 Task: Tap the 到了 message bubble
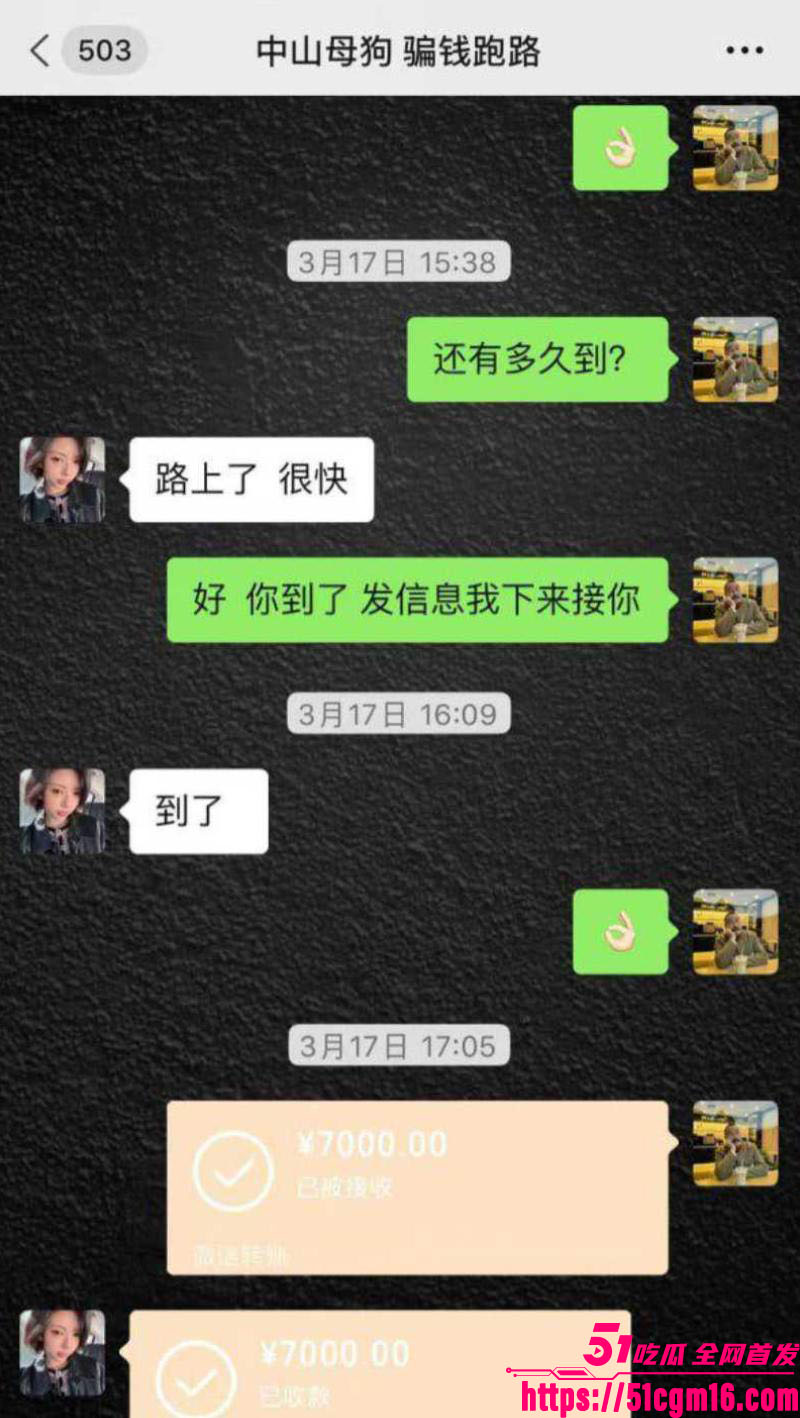197,811
